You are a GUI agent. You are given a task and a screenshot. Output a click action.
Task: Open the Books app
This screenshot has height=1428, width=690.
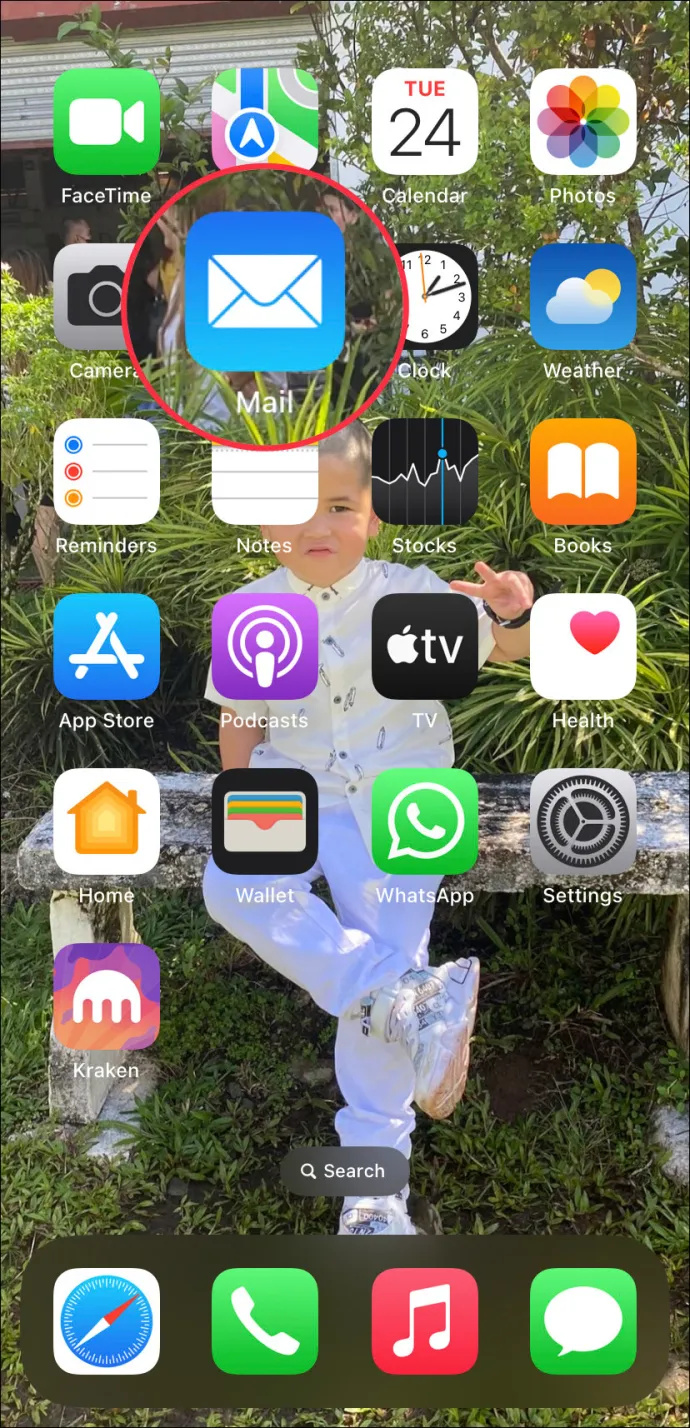pyautogui.click(x=583, y=471)
